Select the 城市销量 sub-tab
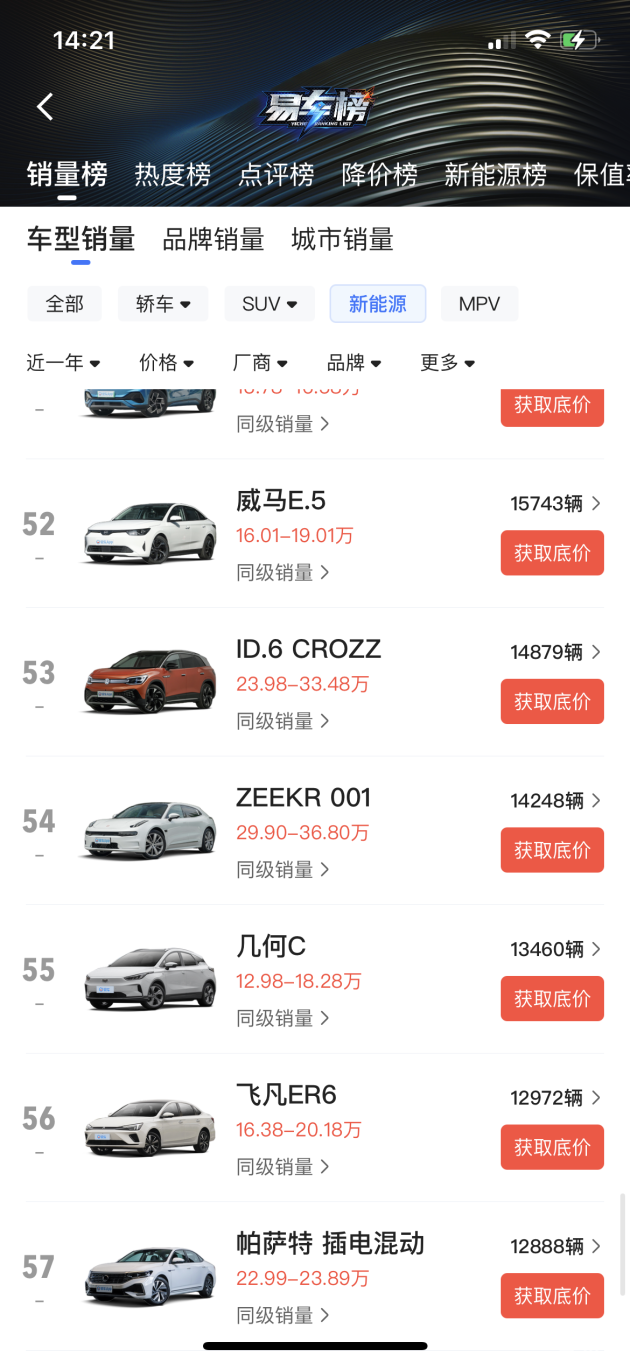 pos(342,240)
